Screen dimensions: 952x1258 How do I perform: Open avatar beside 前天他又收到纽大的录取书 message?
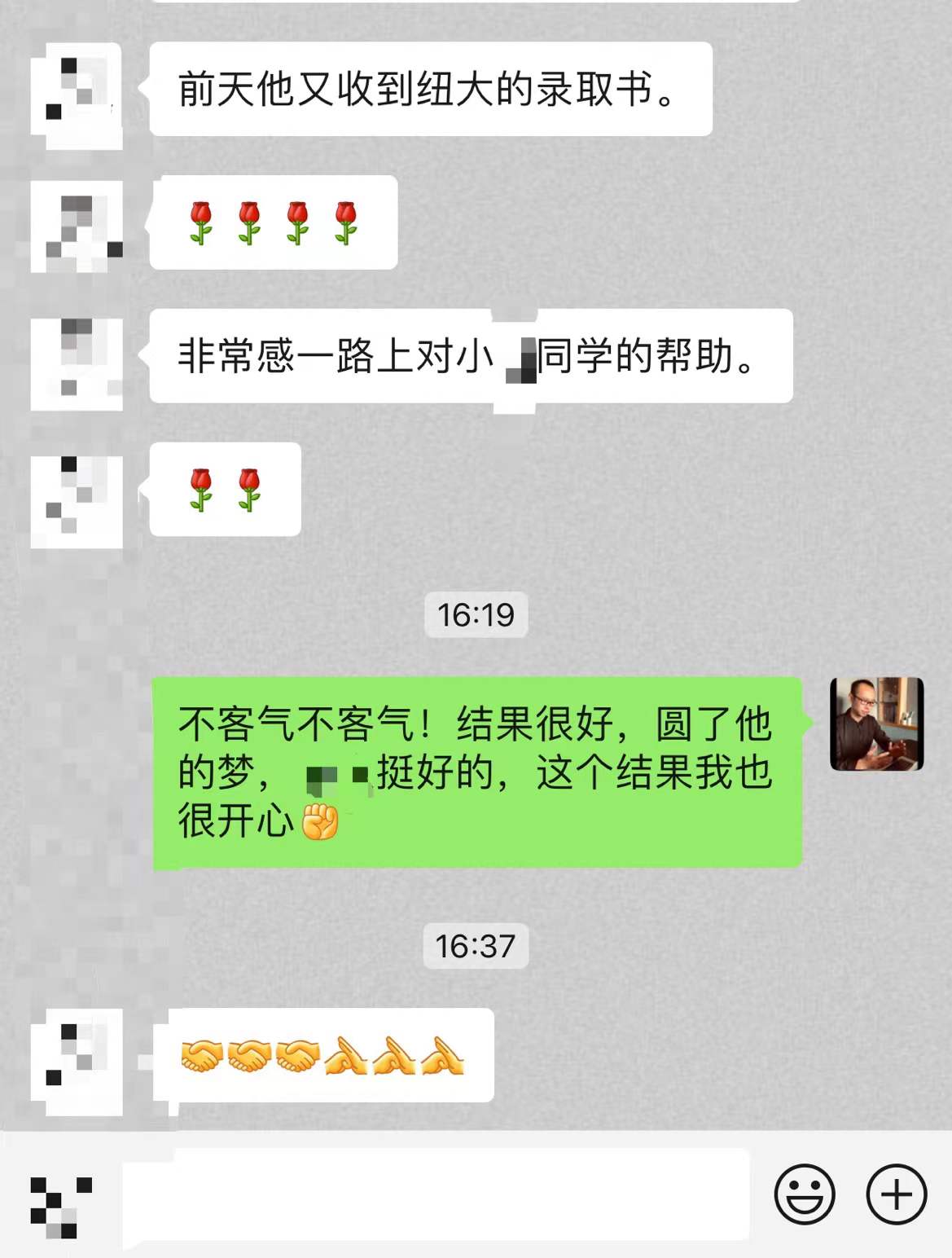[77, 95]
